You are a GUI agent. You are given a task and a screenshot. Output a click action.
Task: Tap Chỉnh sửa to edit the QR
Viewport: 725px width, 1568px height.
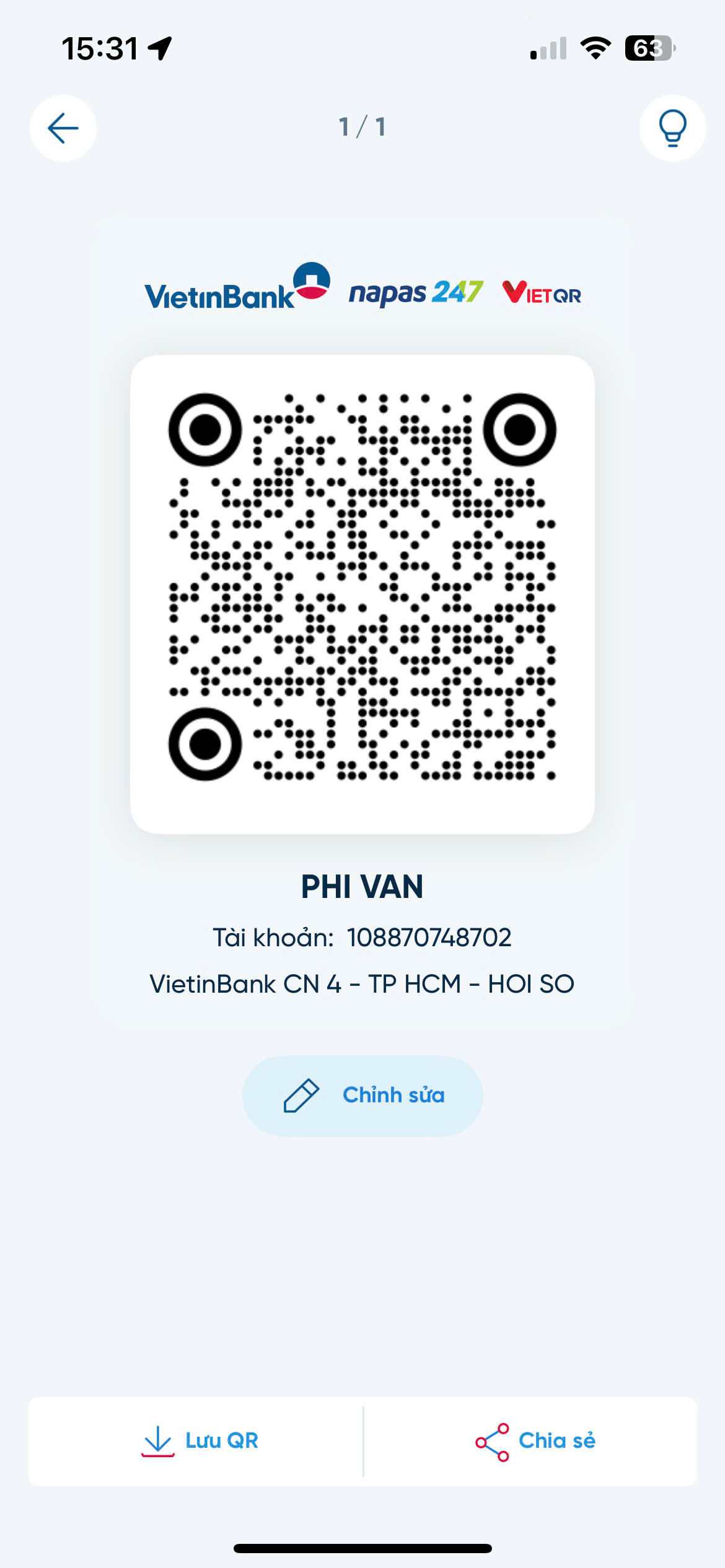pyautogui.click(x=362, y=1095)
